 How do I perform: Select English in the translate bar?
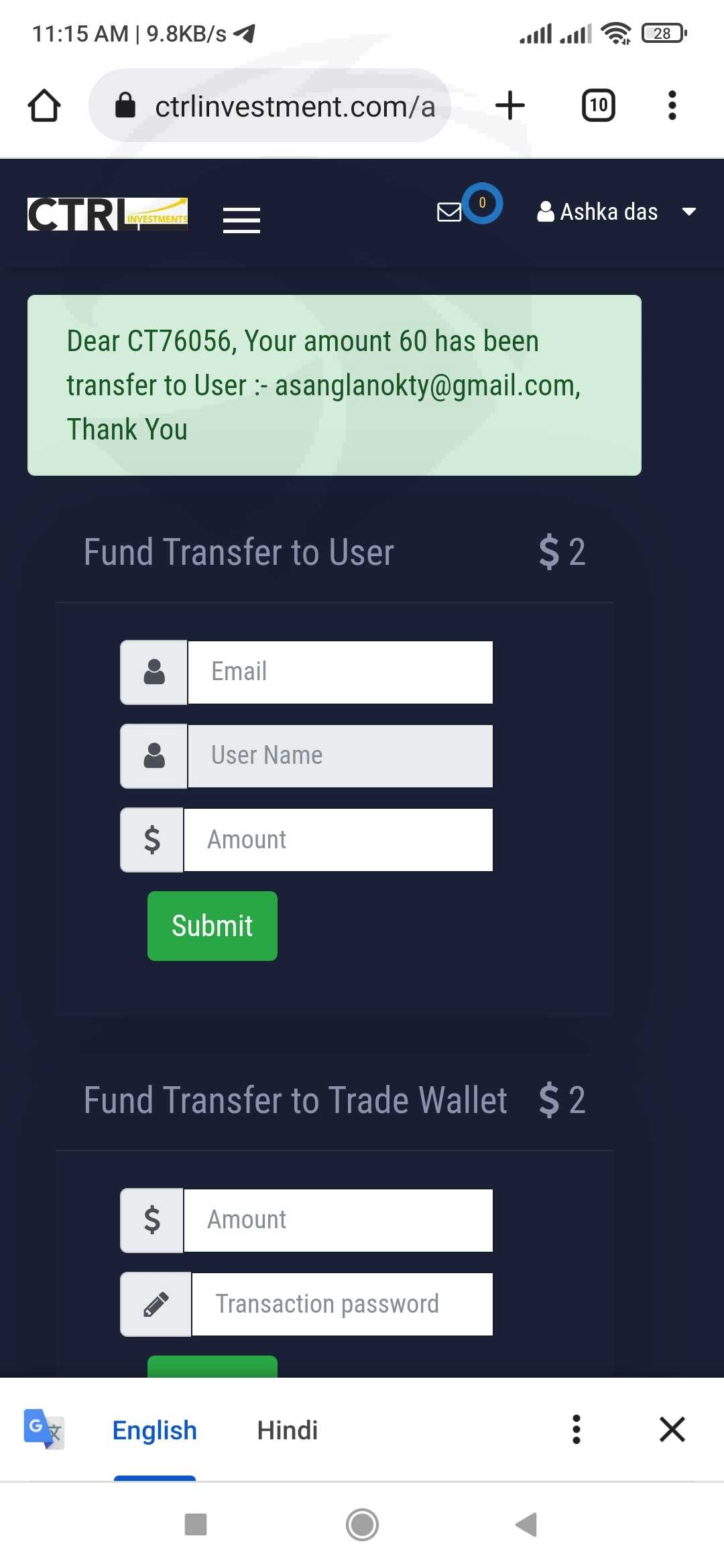pos(155,1430)
